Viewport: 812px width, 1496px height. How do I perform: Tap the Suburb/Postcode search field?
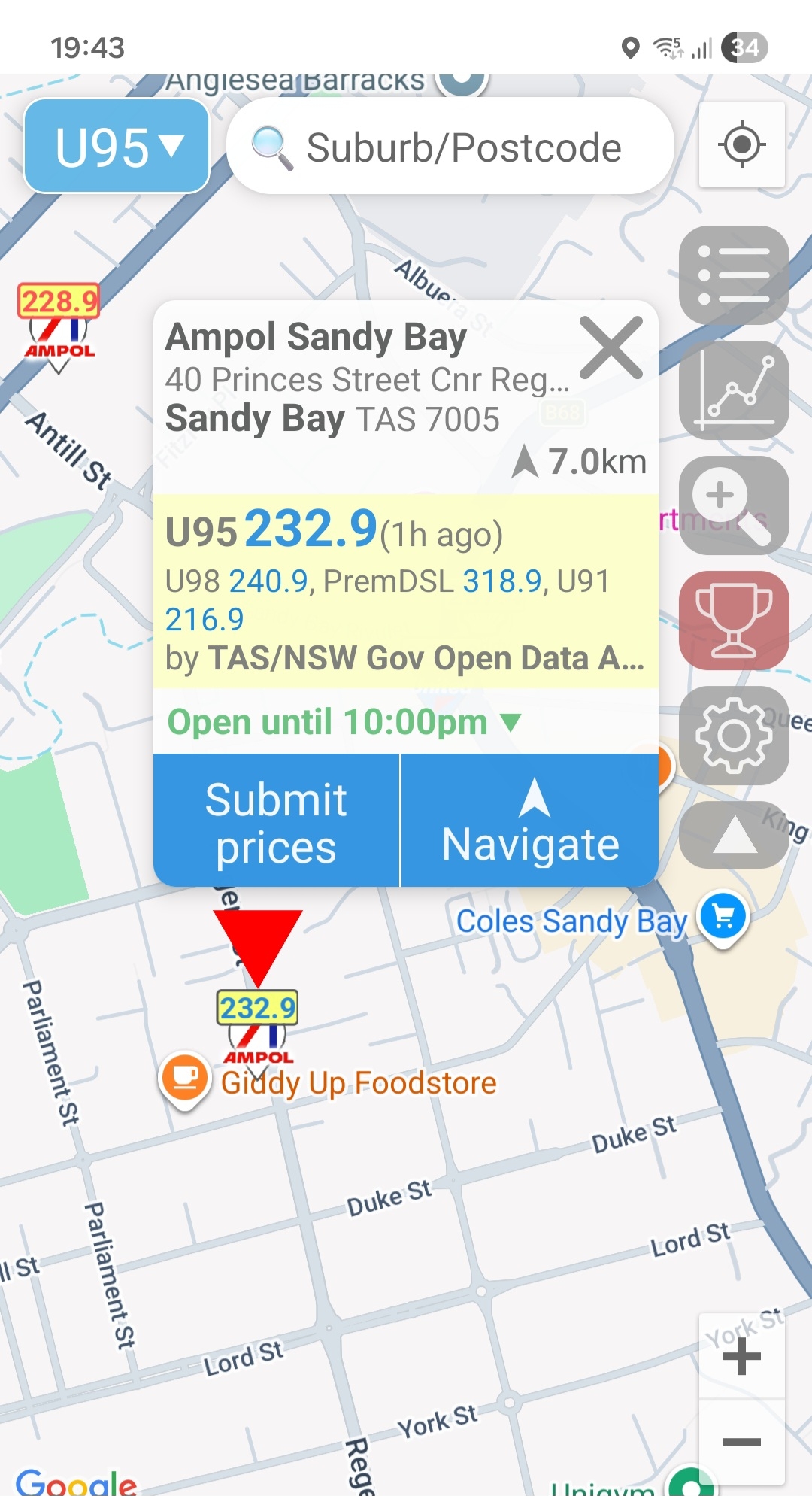pos(451,147)
